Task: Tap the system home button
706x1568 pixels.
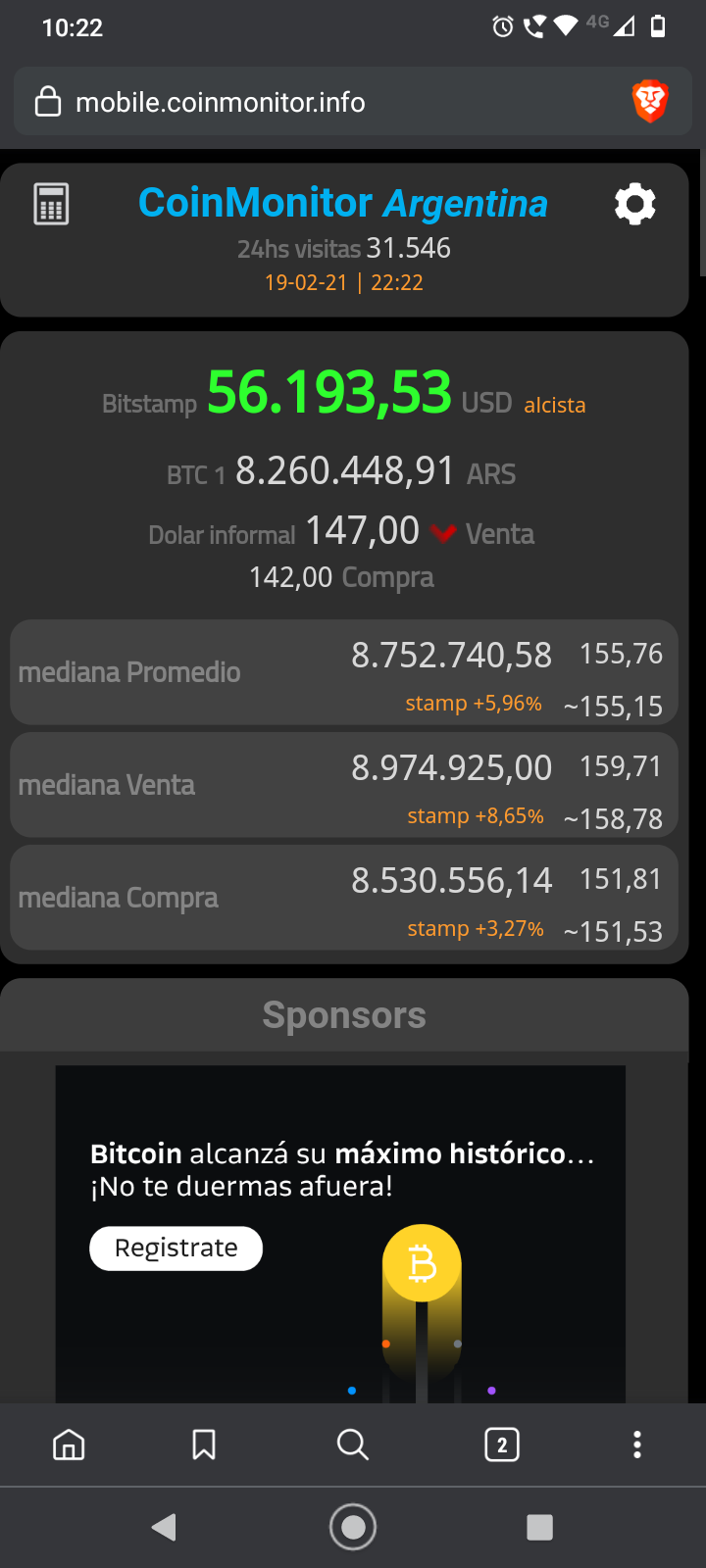Action: pyautogui.click(x=353, y=1527)
